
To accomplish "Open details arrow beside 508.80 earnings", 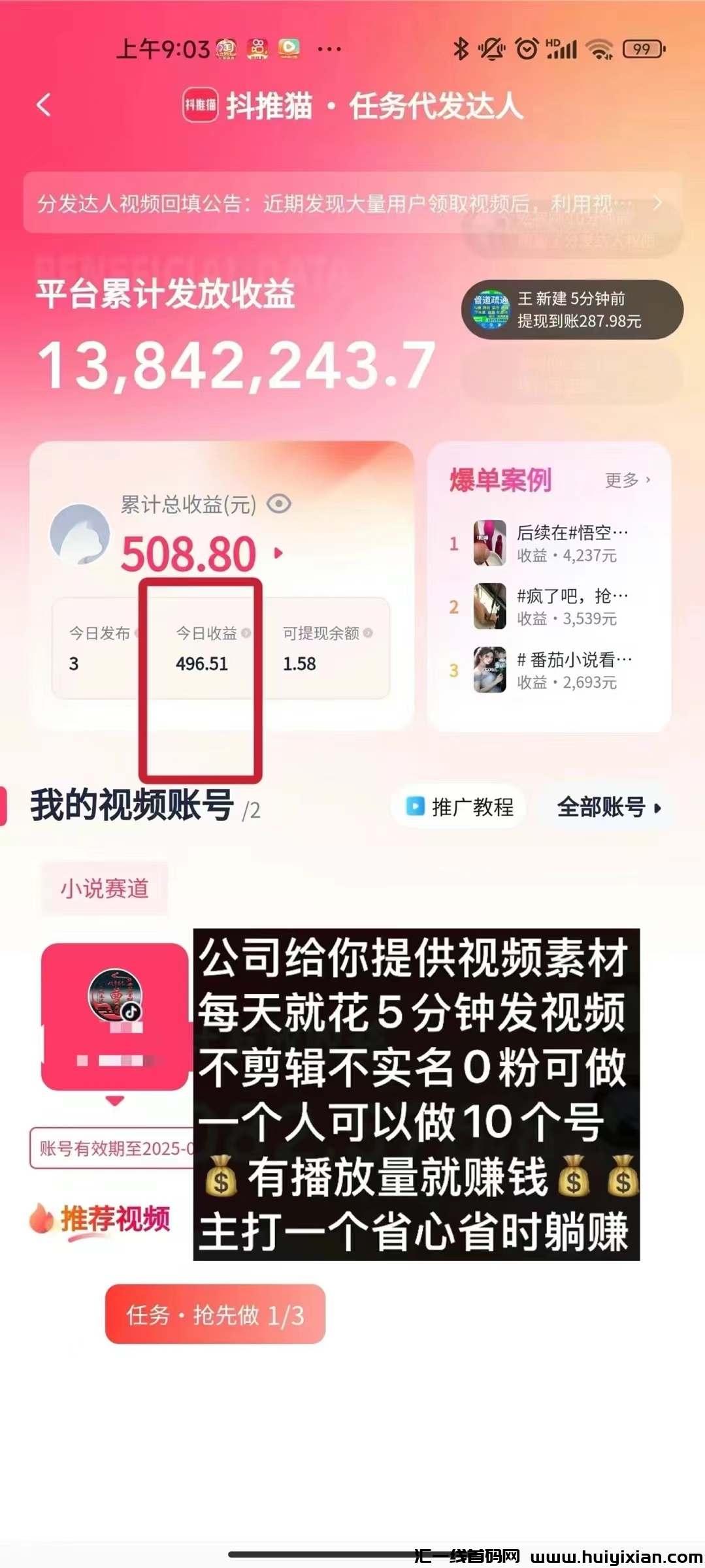I will [x=279, y=553].
